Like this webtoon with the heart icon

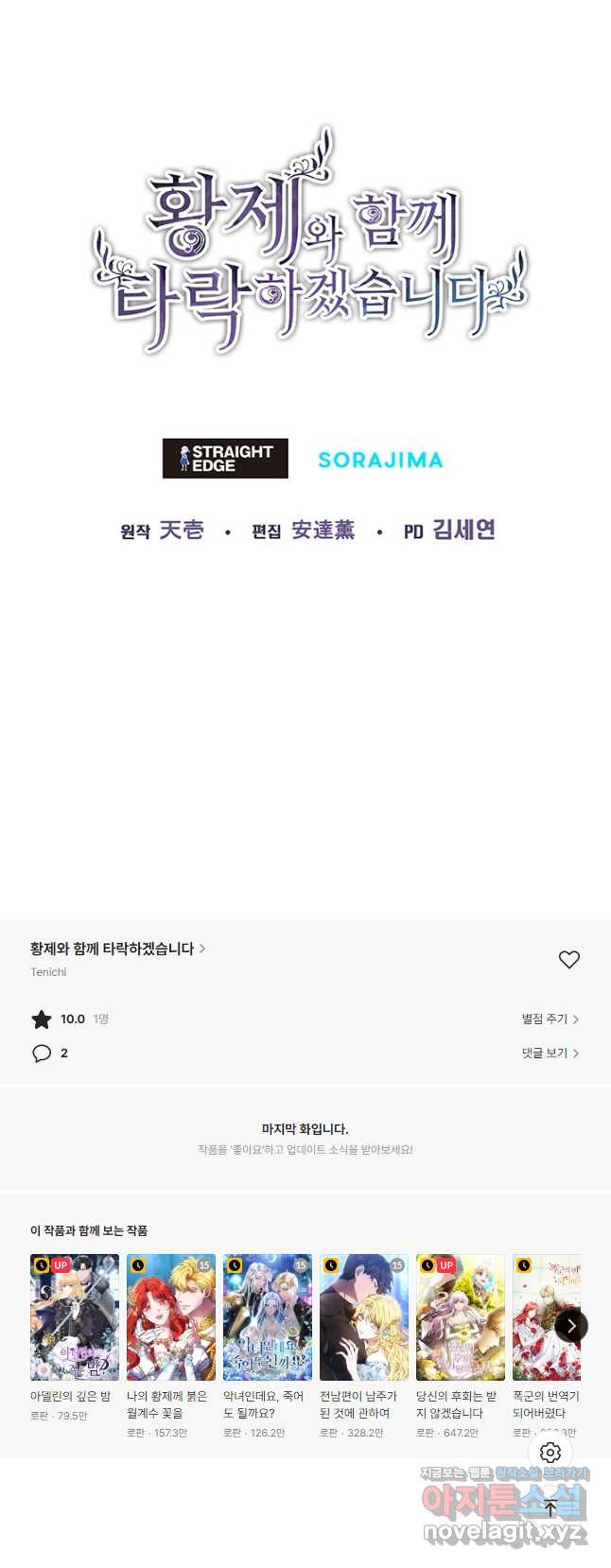[x=568, y=960]
